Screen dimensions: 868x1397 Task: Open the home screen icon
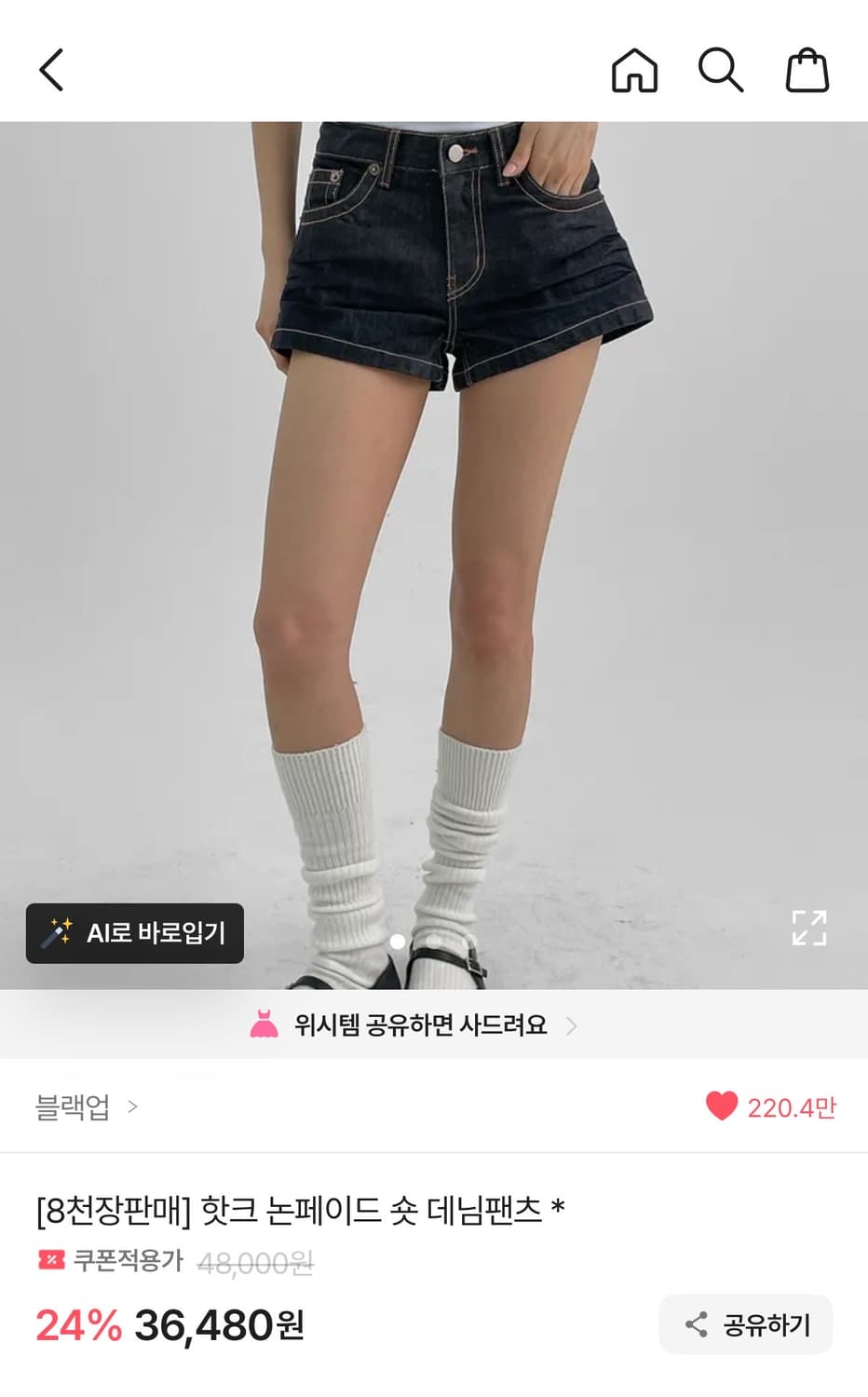tap(633, 70)
